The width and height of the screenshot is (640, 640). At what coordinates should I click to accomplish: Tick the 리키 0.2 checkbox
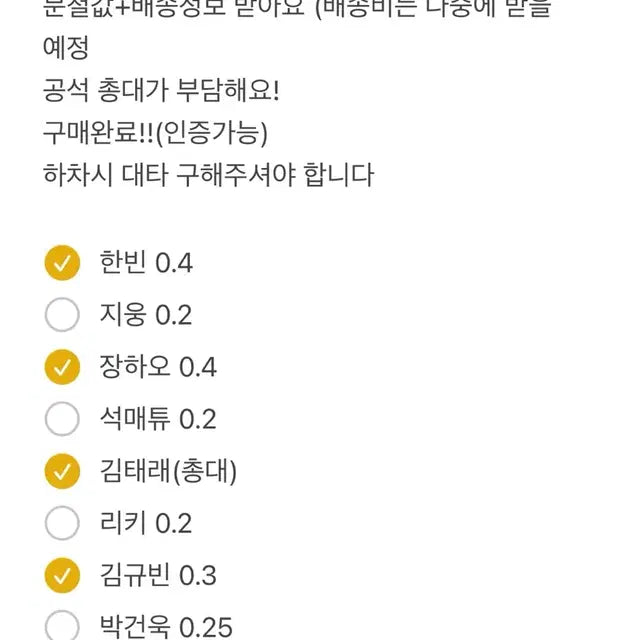point(62,523)
